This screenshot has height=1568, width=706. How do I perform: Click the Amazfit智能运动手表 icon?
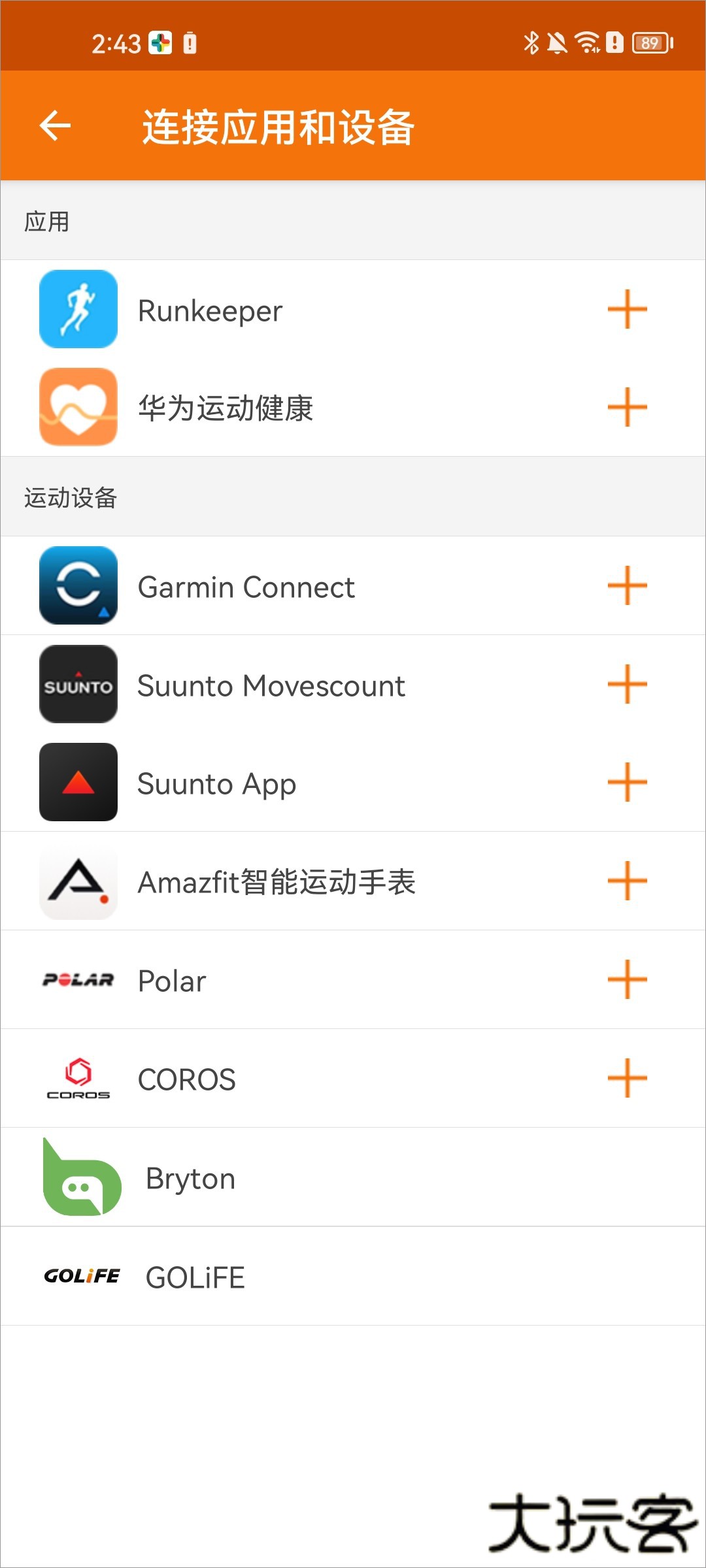[78, 881]
